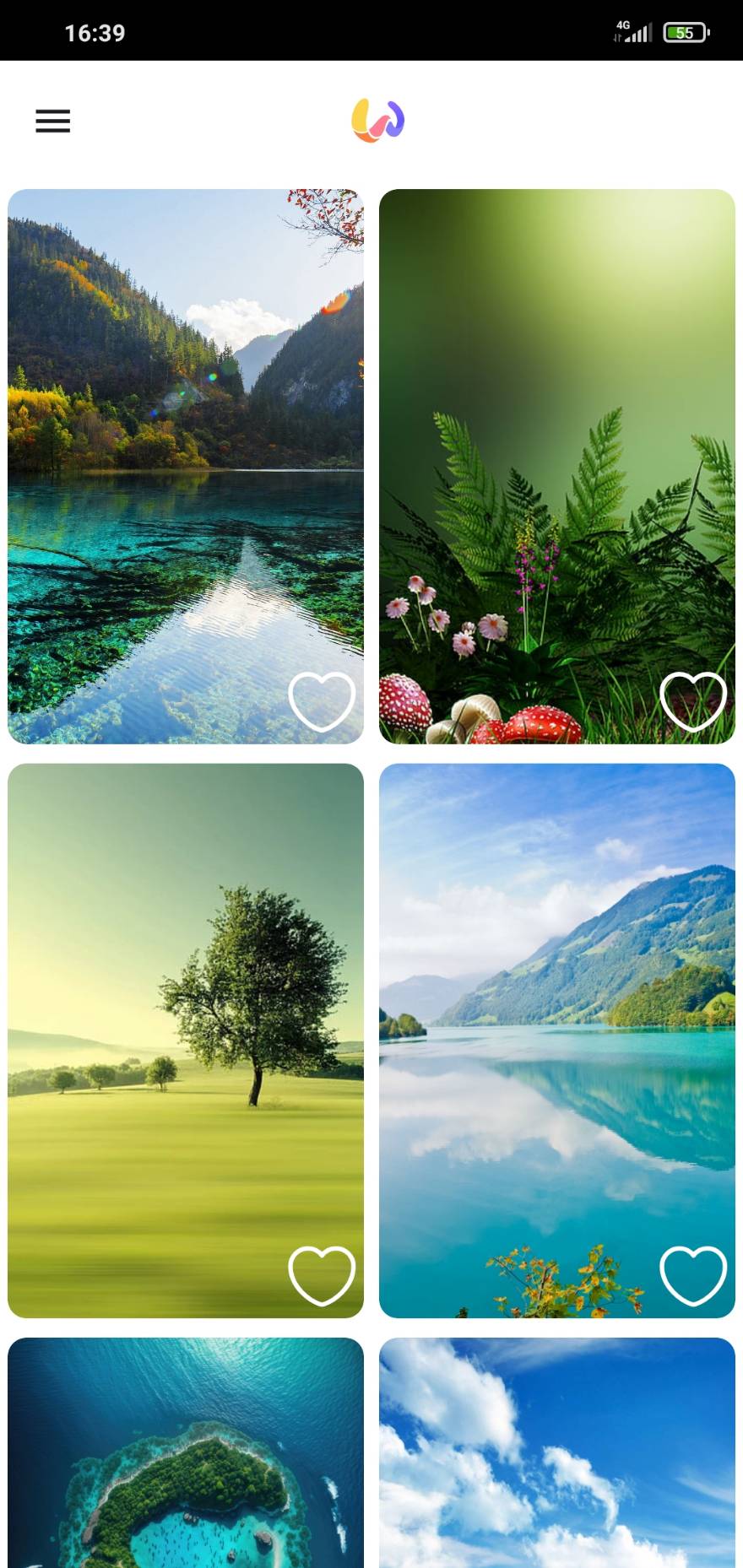Open the fern and red mushrooms wallpaper

(557, 466)
